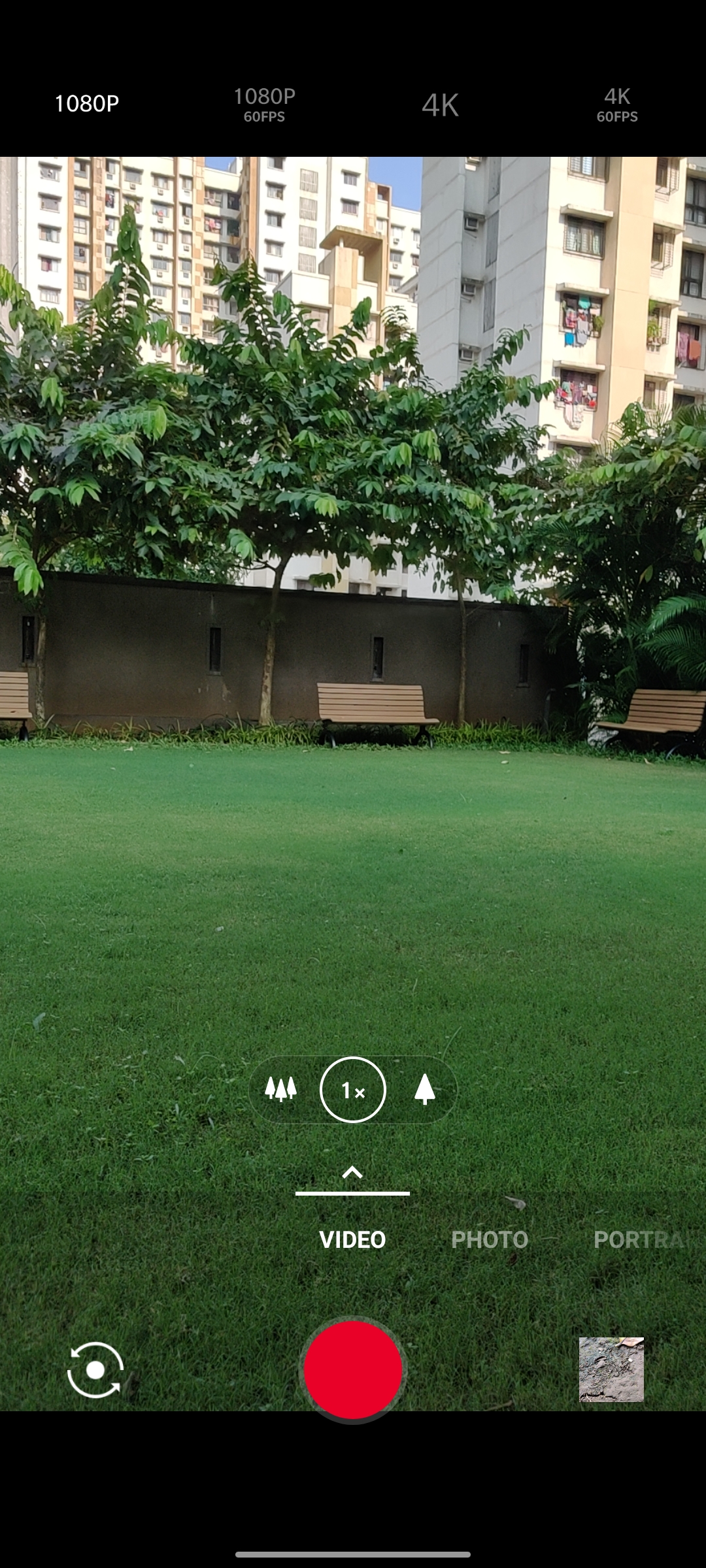
Task: Switch to telephoto lens with single tree
Action: pos(425,1089)
